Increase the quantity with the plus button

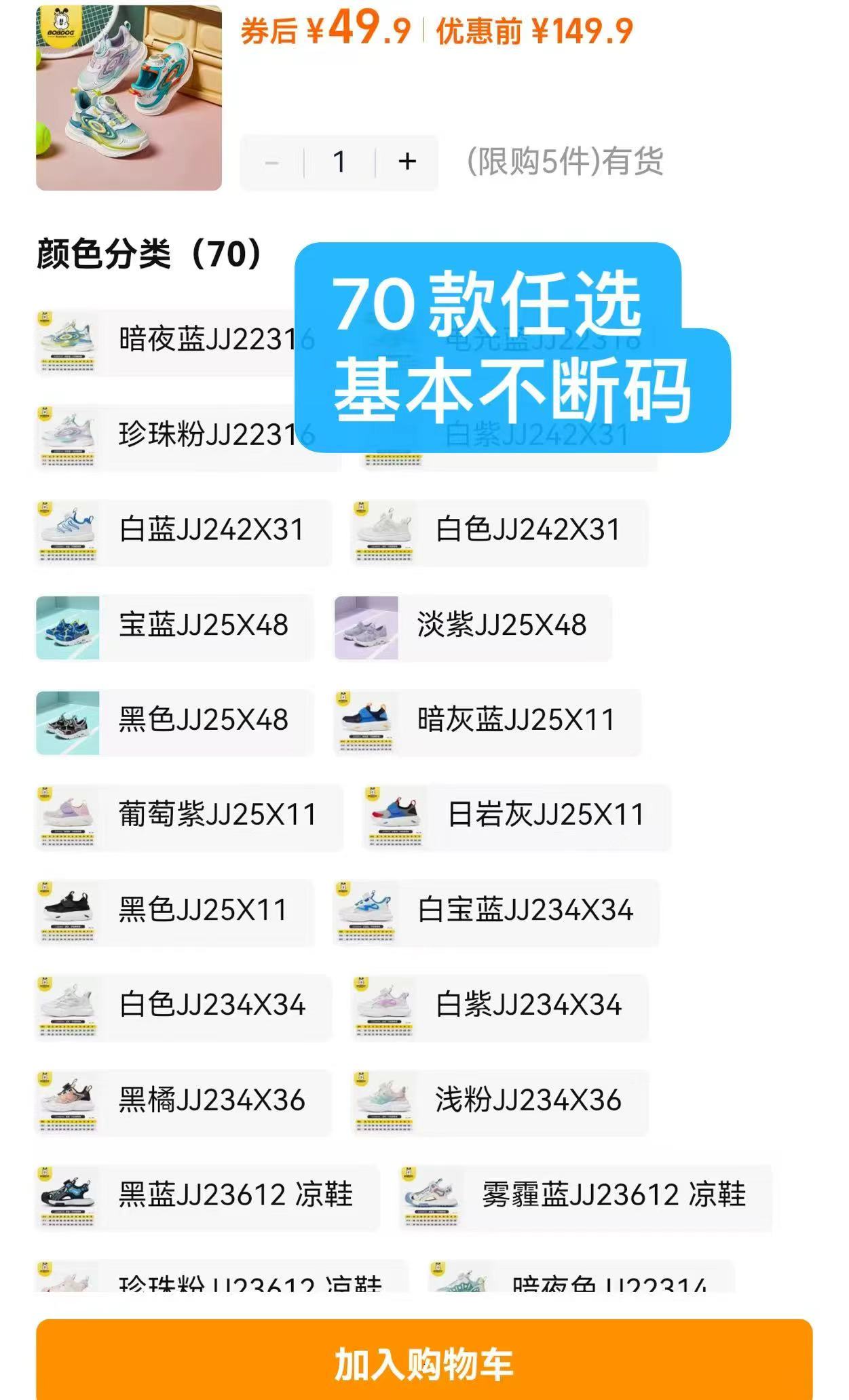[x=407, y=162]
